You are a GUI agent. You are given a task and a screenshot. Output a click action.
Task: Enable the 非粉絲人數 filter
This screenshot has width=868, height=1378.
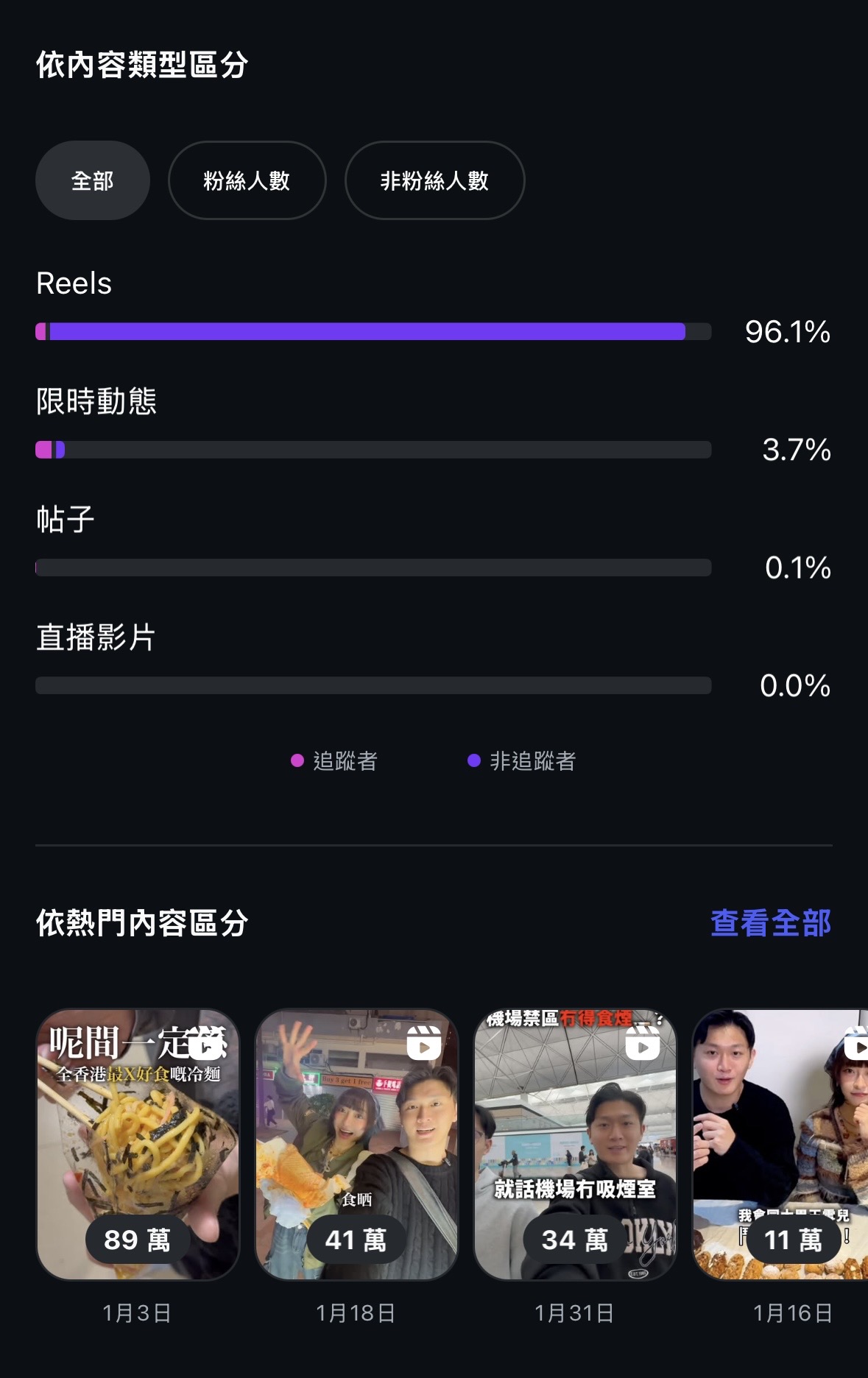pyautogui.click(x=434, y=180)
